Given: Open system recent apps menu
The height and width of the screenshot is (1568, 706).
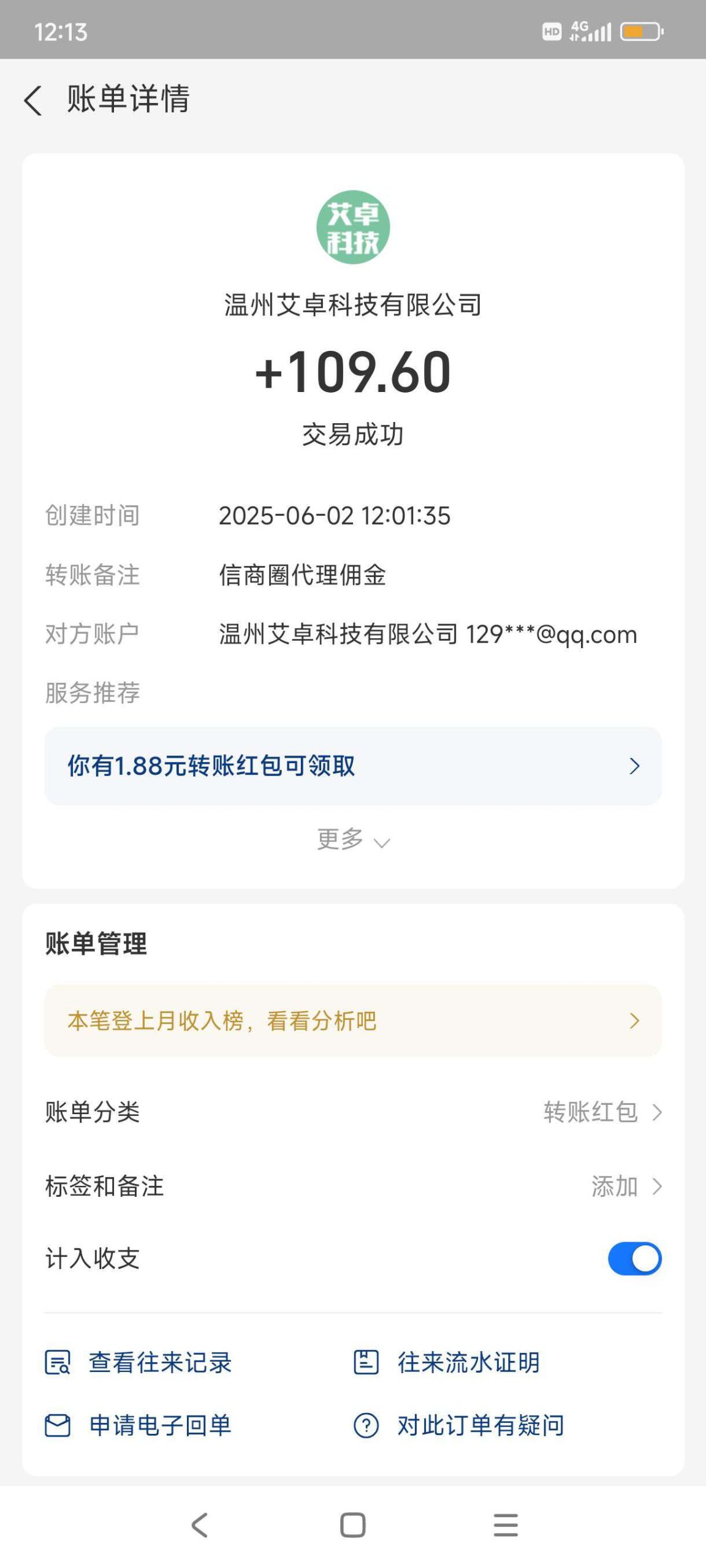Looking at the screenshot, I should [506, 1525].
